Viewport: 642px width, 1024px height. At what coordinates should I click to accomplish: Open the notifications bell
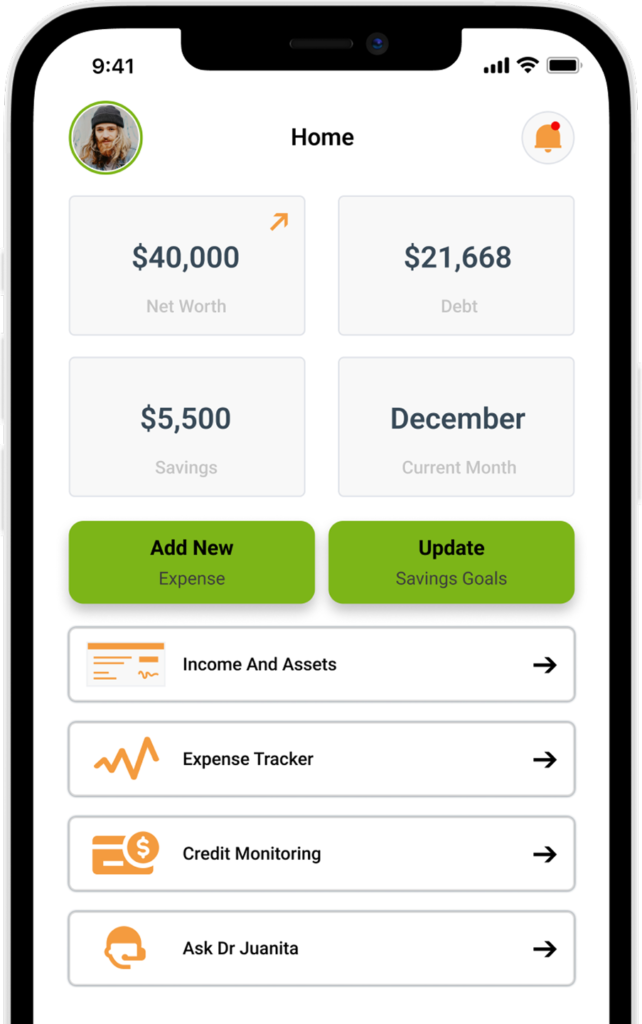(547, 138)
